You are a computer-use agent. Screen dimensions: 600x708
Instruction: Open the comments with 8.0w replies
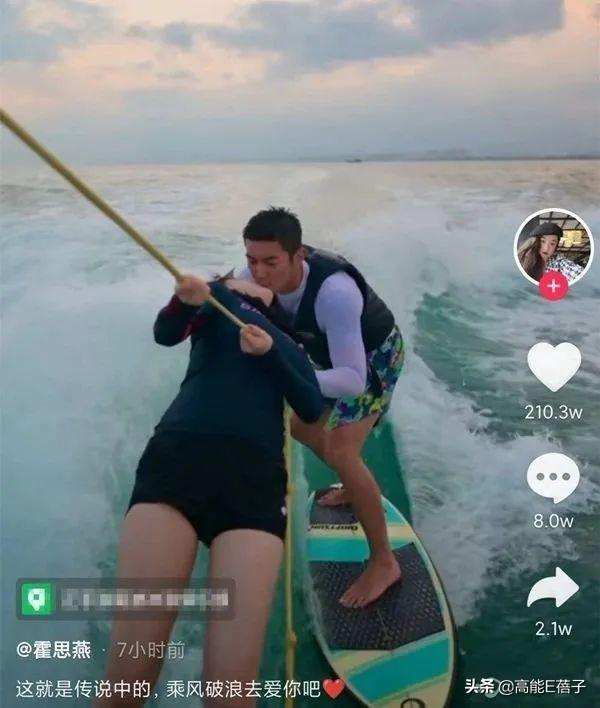[553, 477]
